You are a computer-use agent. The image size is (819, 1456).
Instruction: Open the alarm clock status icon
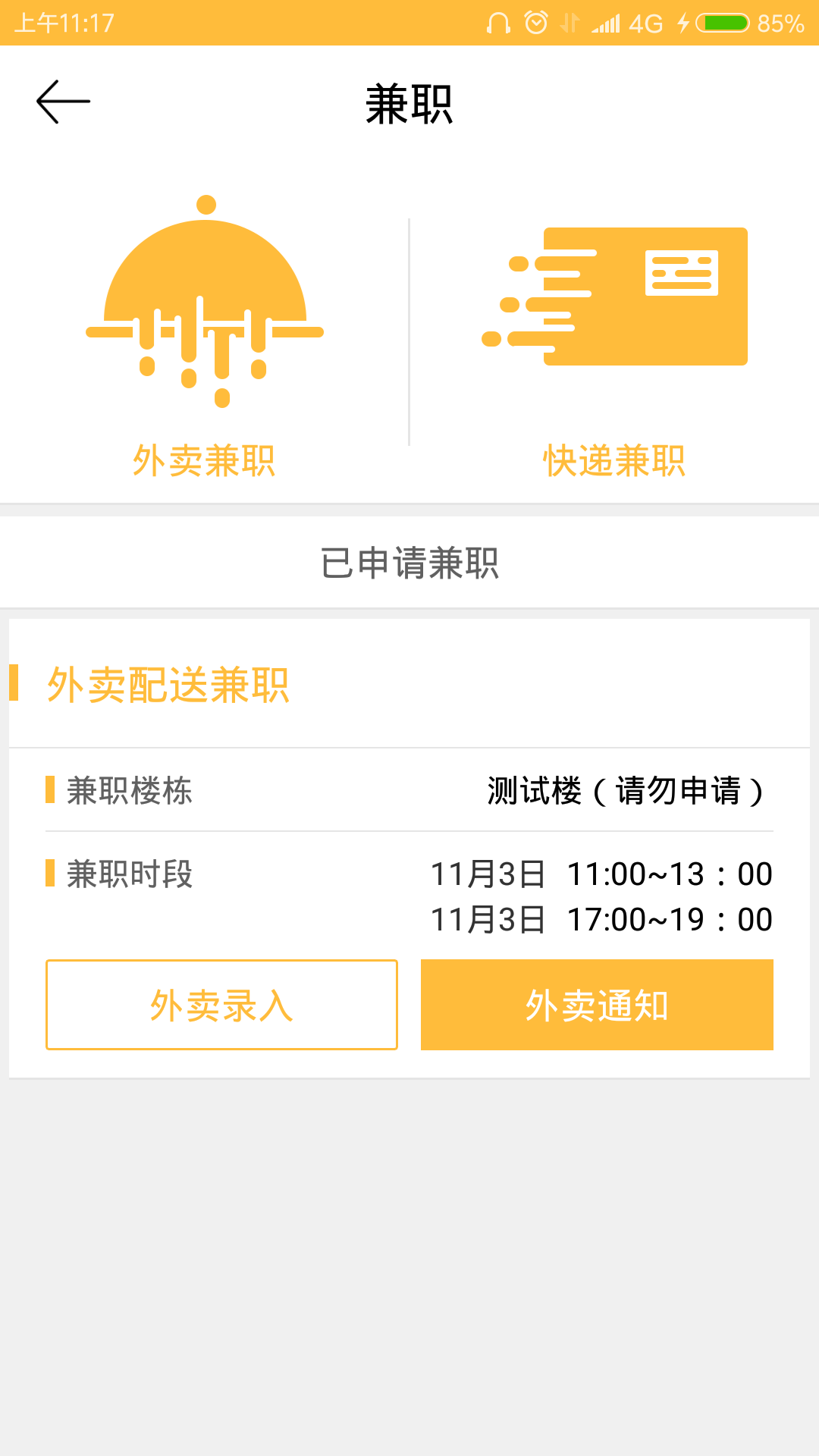tap(535, 21)
